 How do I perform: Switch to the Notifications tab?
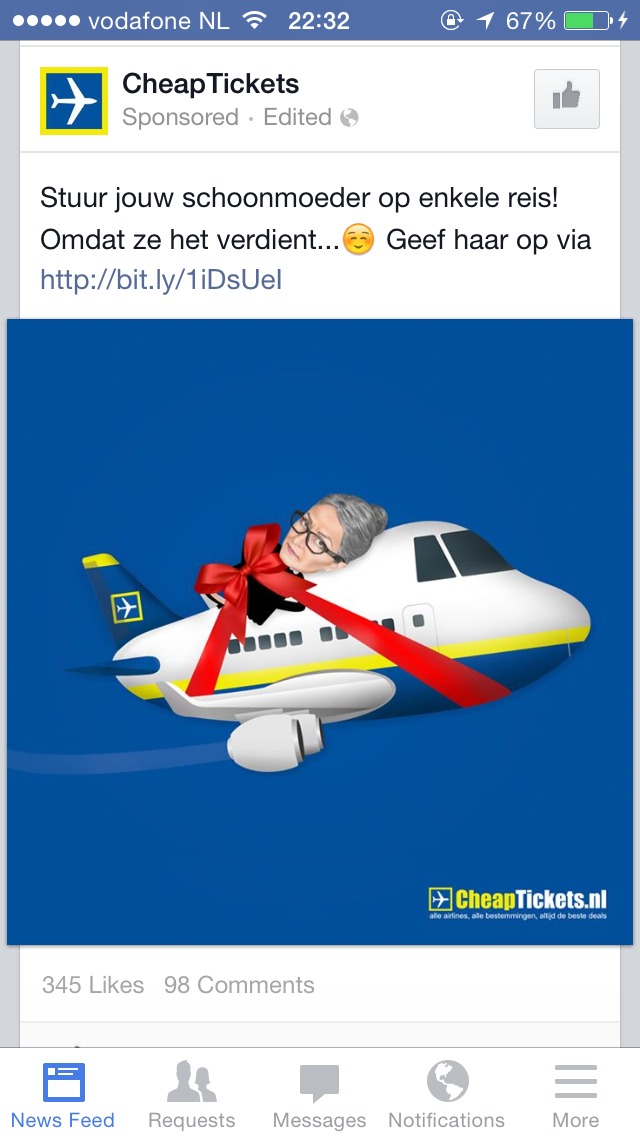(446, 1095)
